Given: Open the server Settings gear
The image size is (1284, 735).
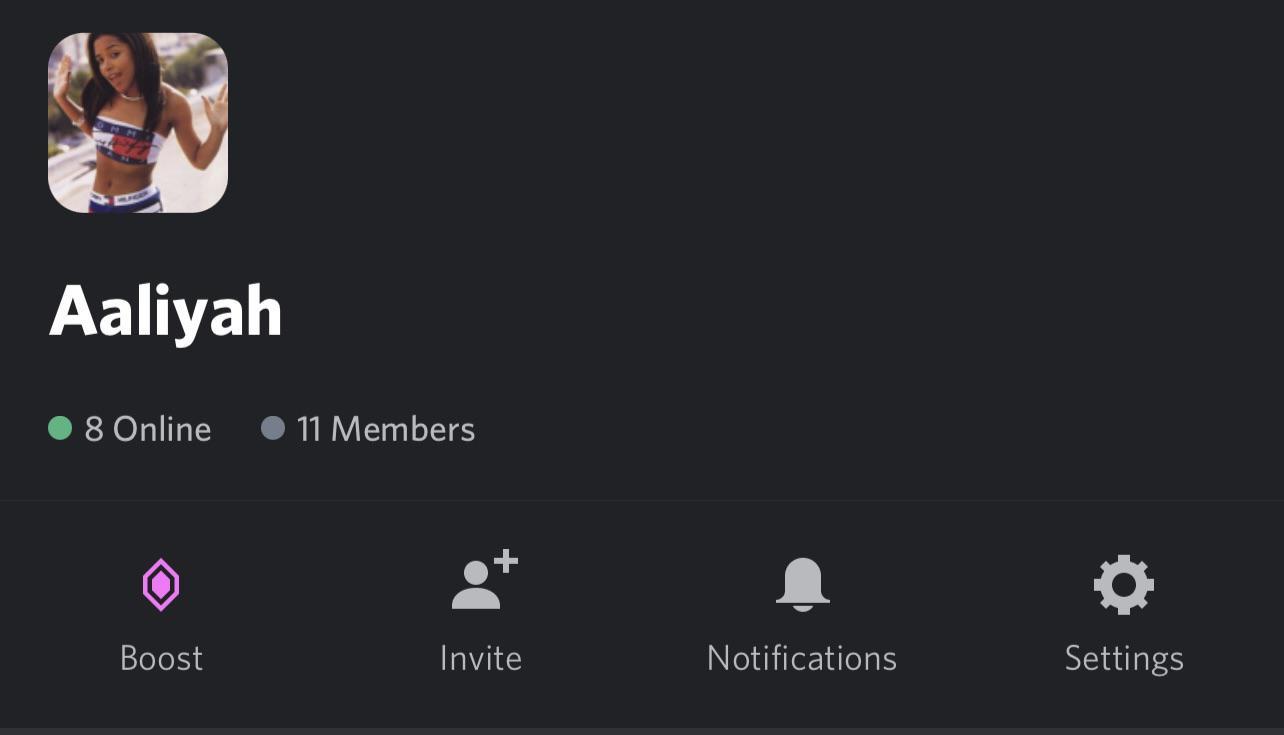Looking at the screenshot, I should [1123, 610].
